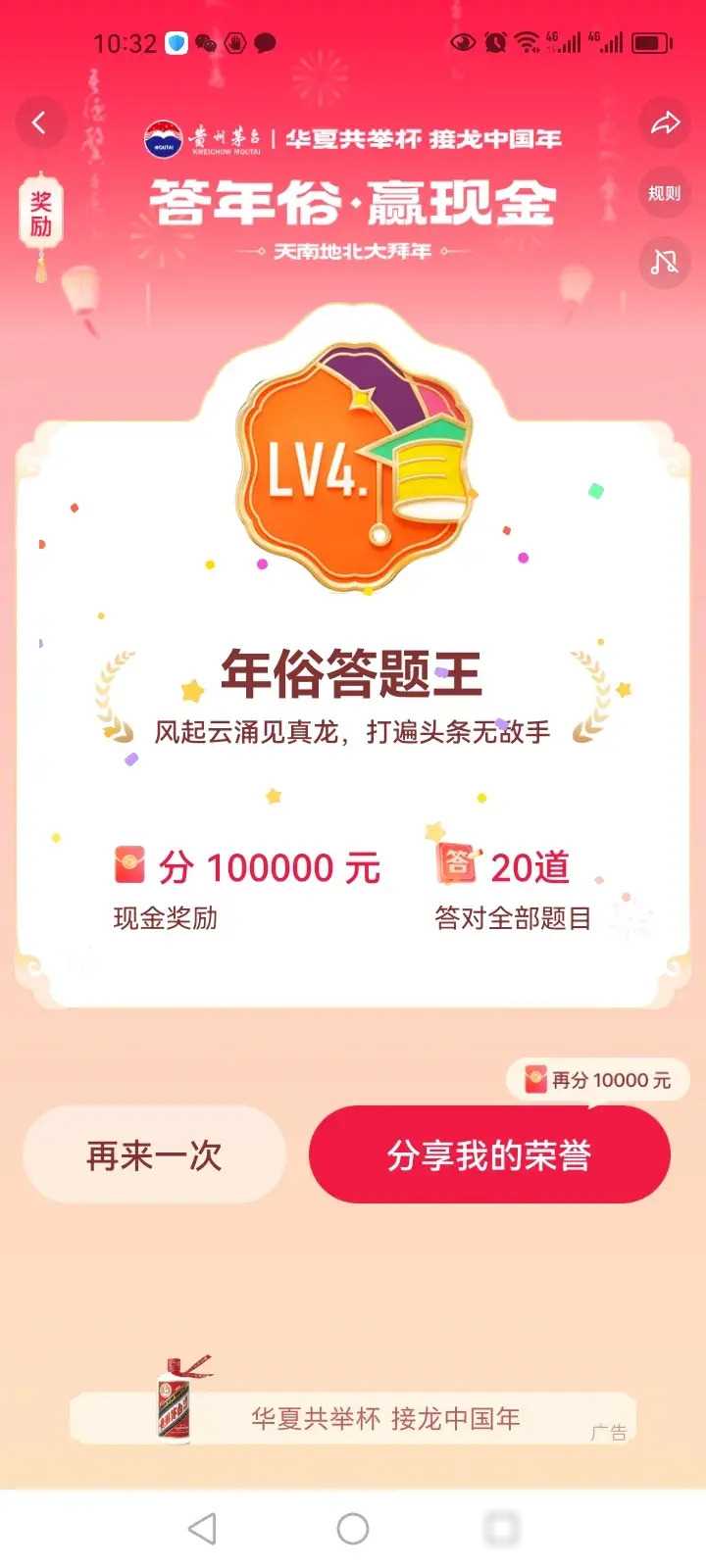Viewport: 706px width, 1568px height.
Task: Tap the home circle in the navigation bar
Action: pos(351,1528)
